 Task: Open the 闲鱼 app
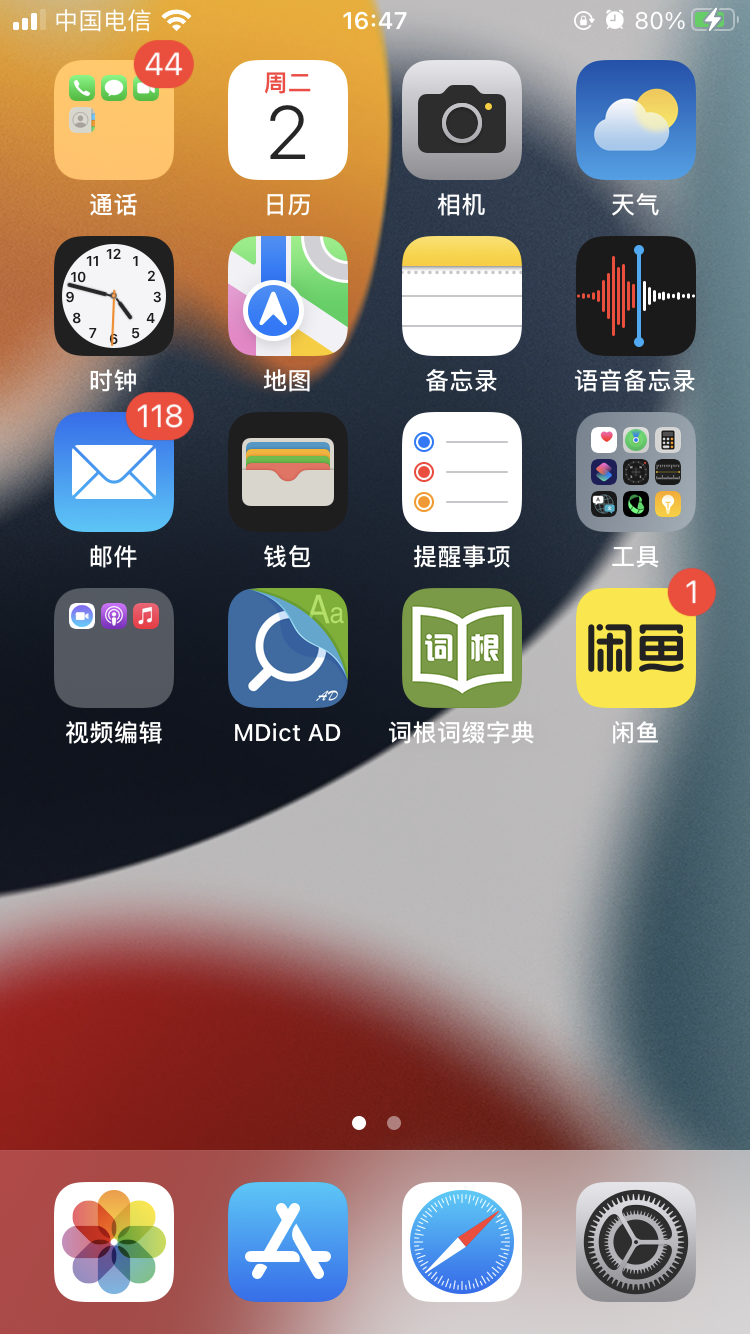[636, 648]
